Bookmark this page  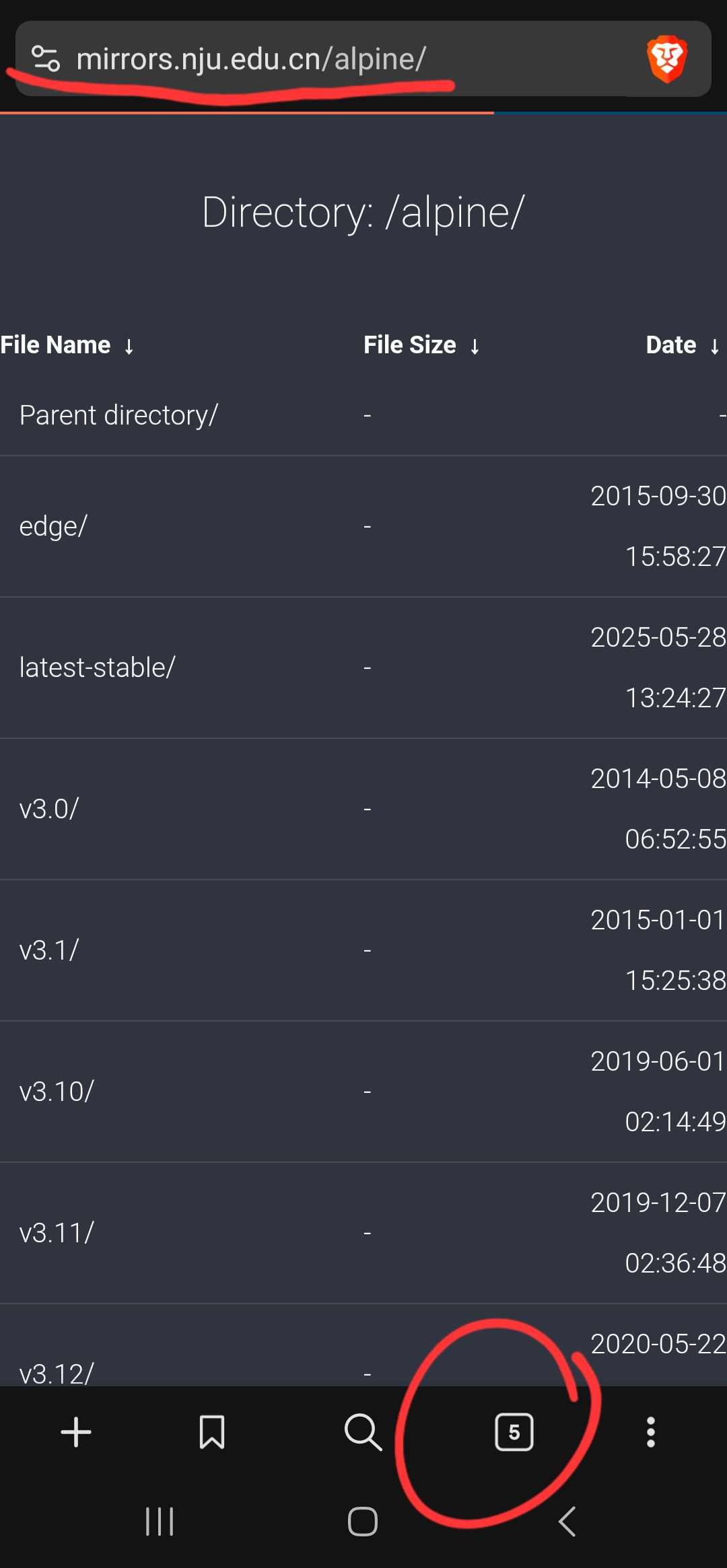(212, 1432)
